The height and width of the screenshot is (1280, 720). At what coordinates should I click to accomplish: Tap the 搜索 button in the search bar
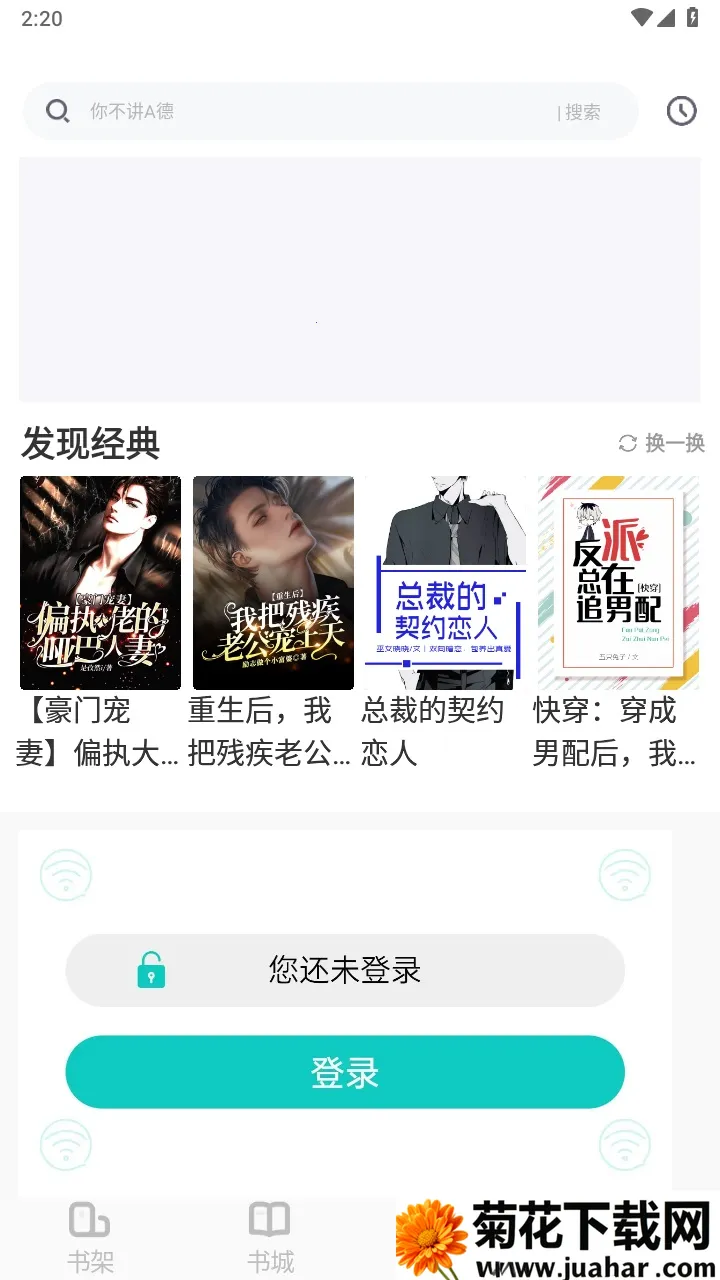coord(582,112)
